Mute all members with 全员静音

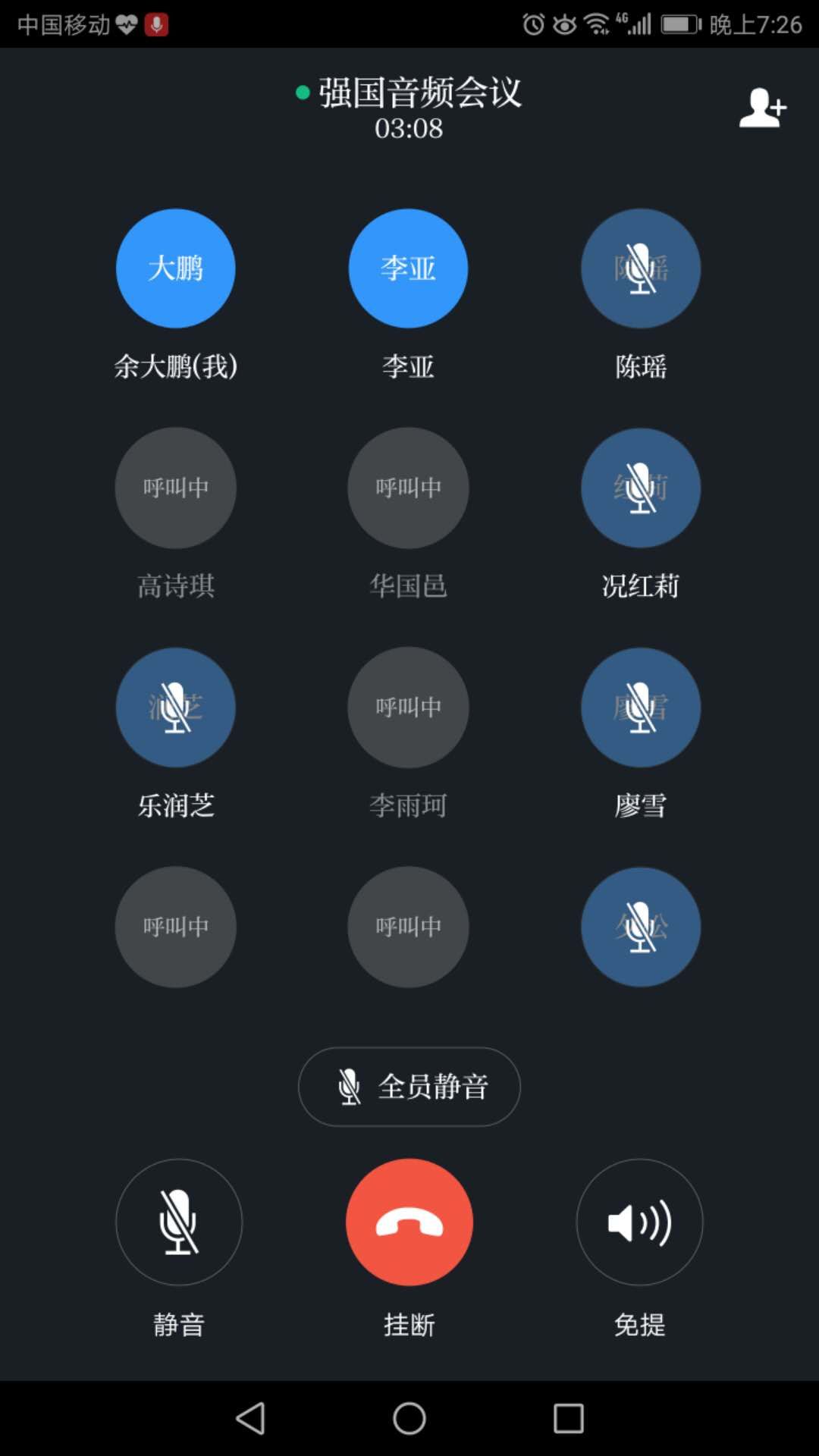pos(409,1087)
